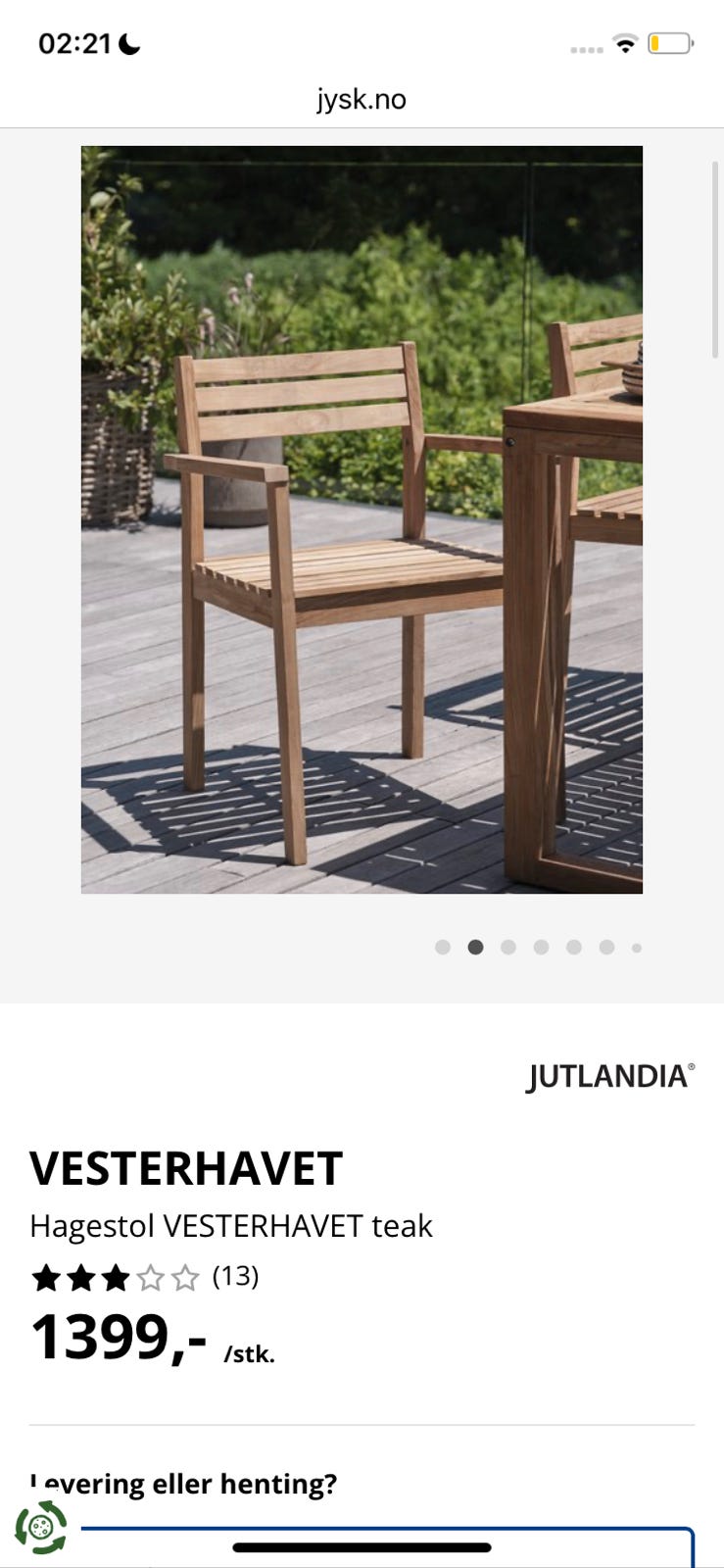Tap the low battery indicator icon

click(670, 45)
